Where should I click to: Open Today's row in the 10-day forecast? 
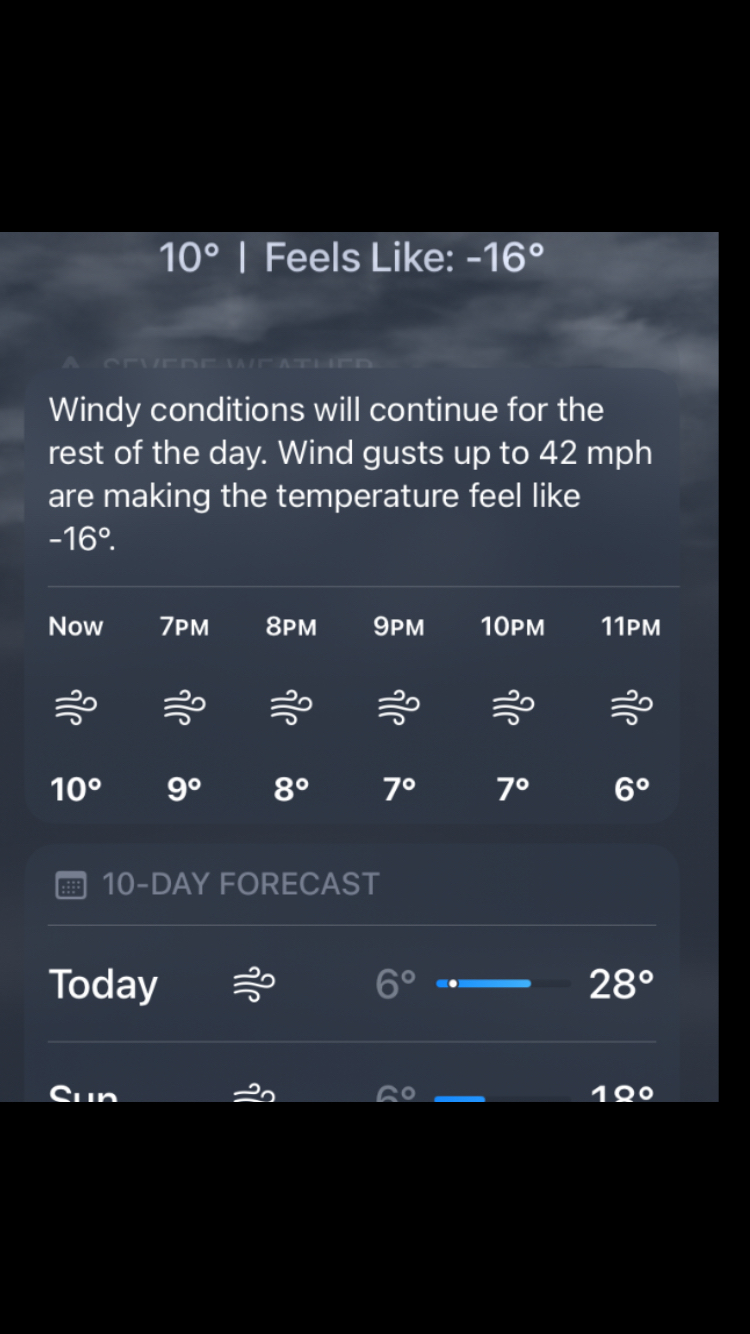click(351, 984)
